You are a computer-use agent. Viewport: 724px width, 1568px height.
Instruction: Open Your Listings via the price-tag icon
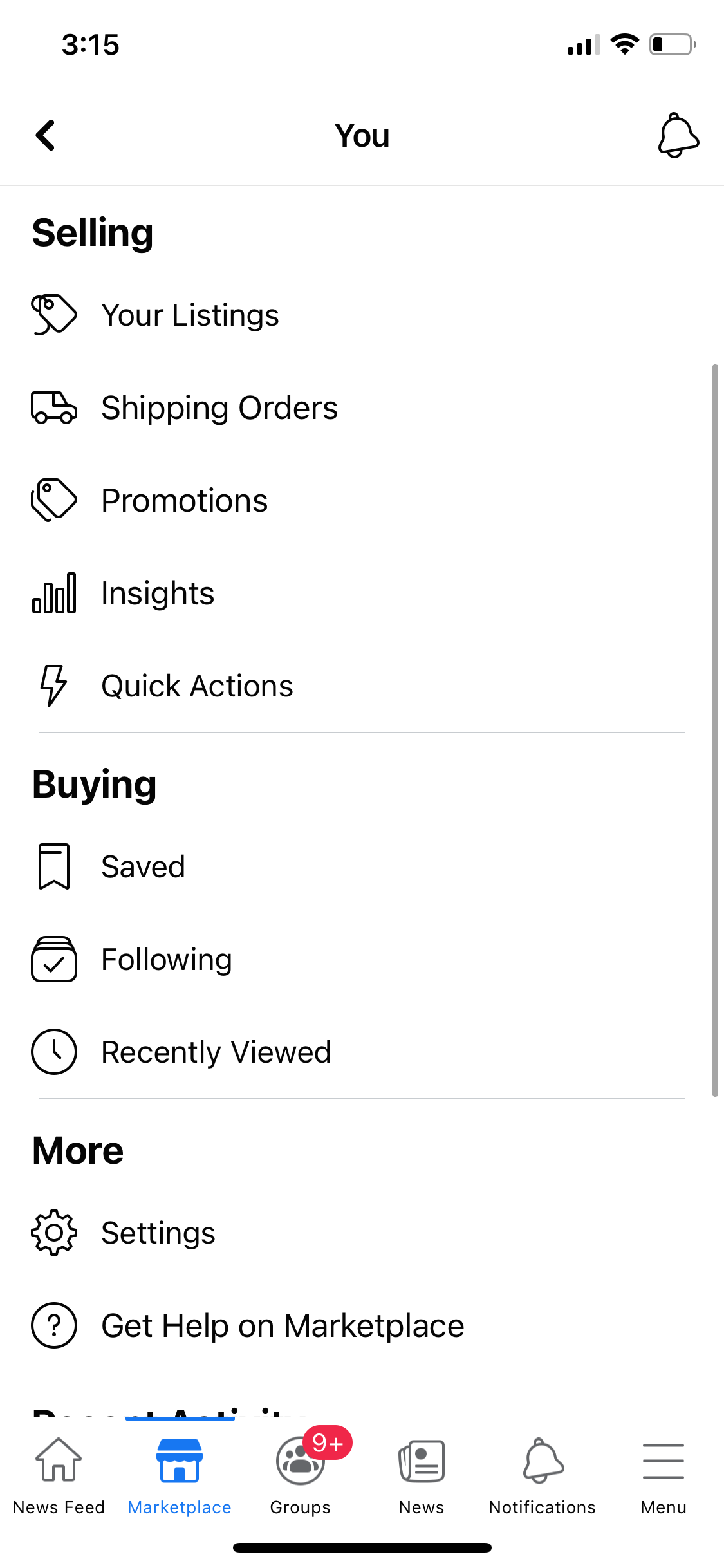[54, 314]
